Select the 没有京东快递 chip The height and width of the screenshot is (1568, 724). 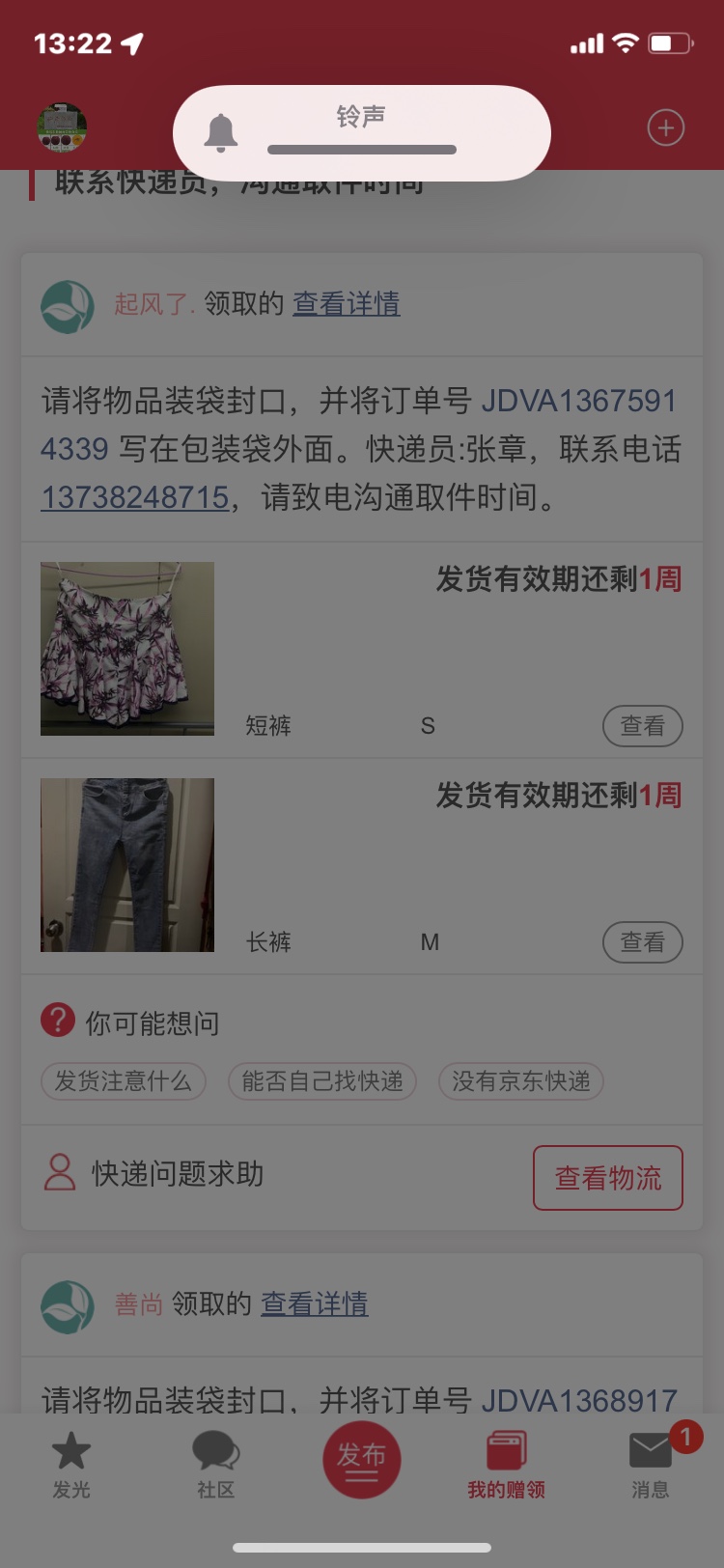(x=521, y=1081)
